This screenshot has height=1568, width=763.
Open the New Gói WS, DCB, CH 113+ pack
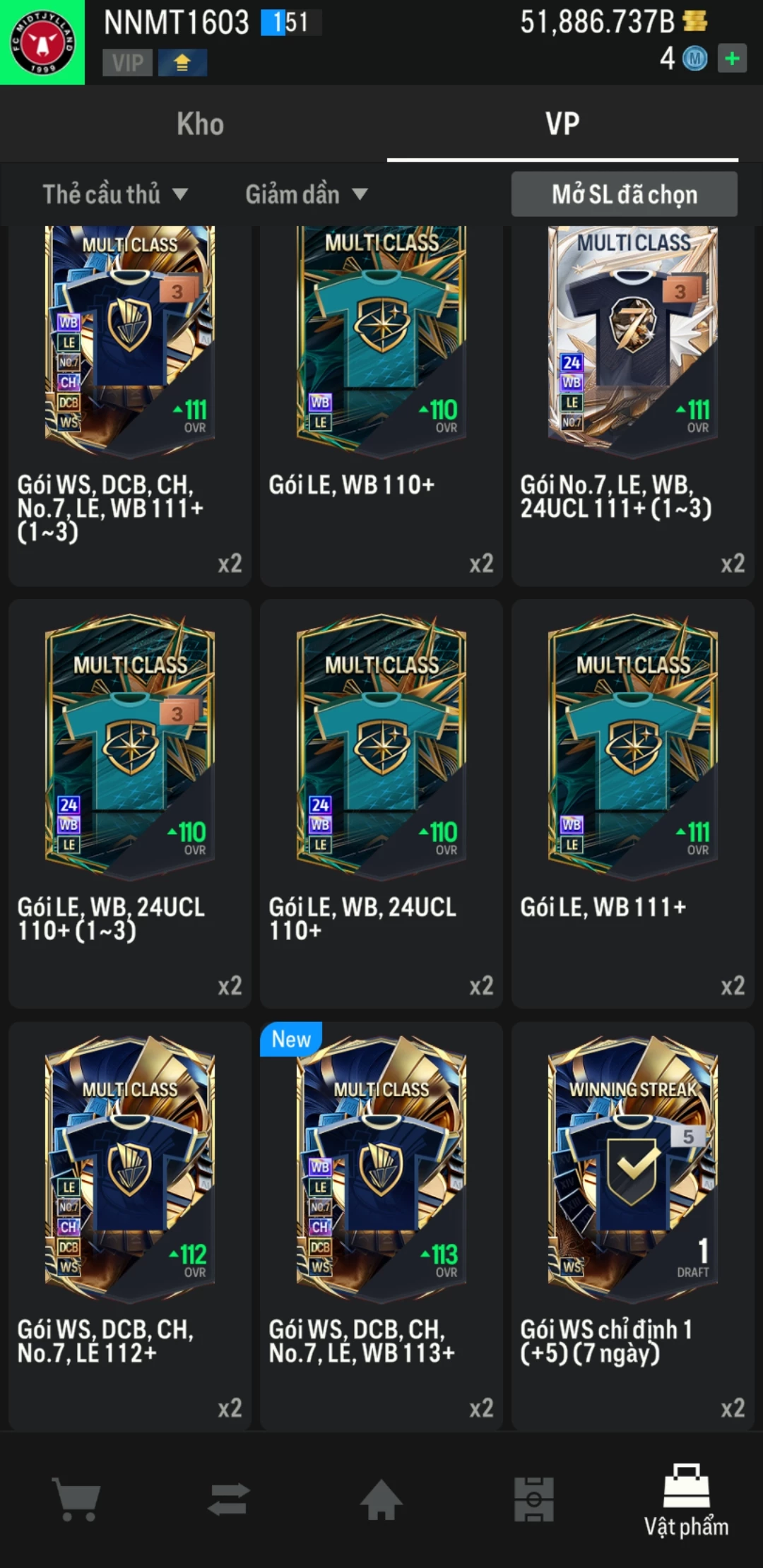point(381,1225)
